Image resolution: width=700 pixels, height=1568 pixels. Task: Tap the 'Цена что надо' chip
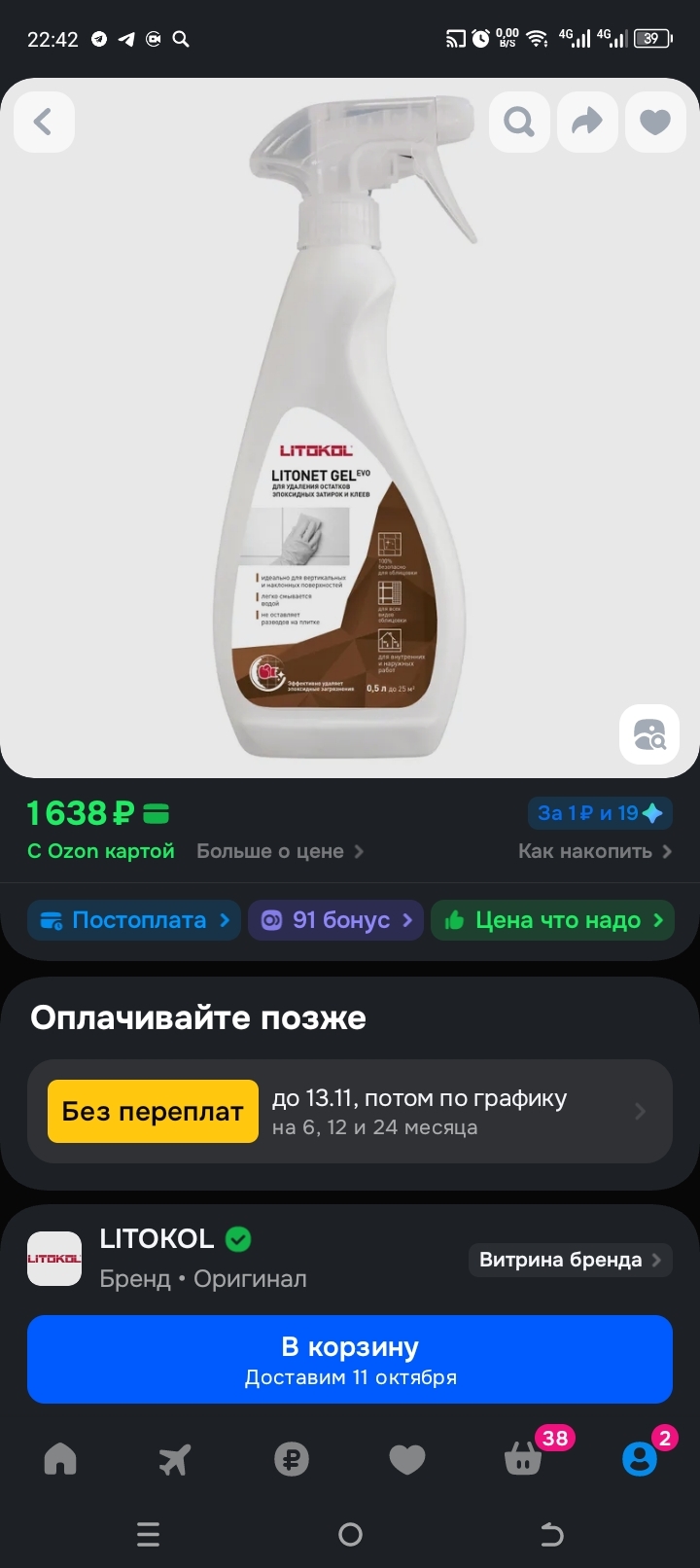(552, 920)
